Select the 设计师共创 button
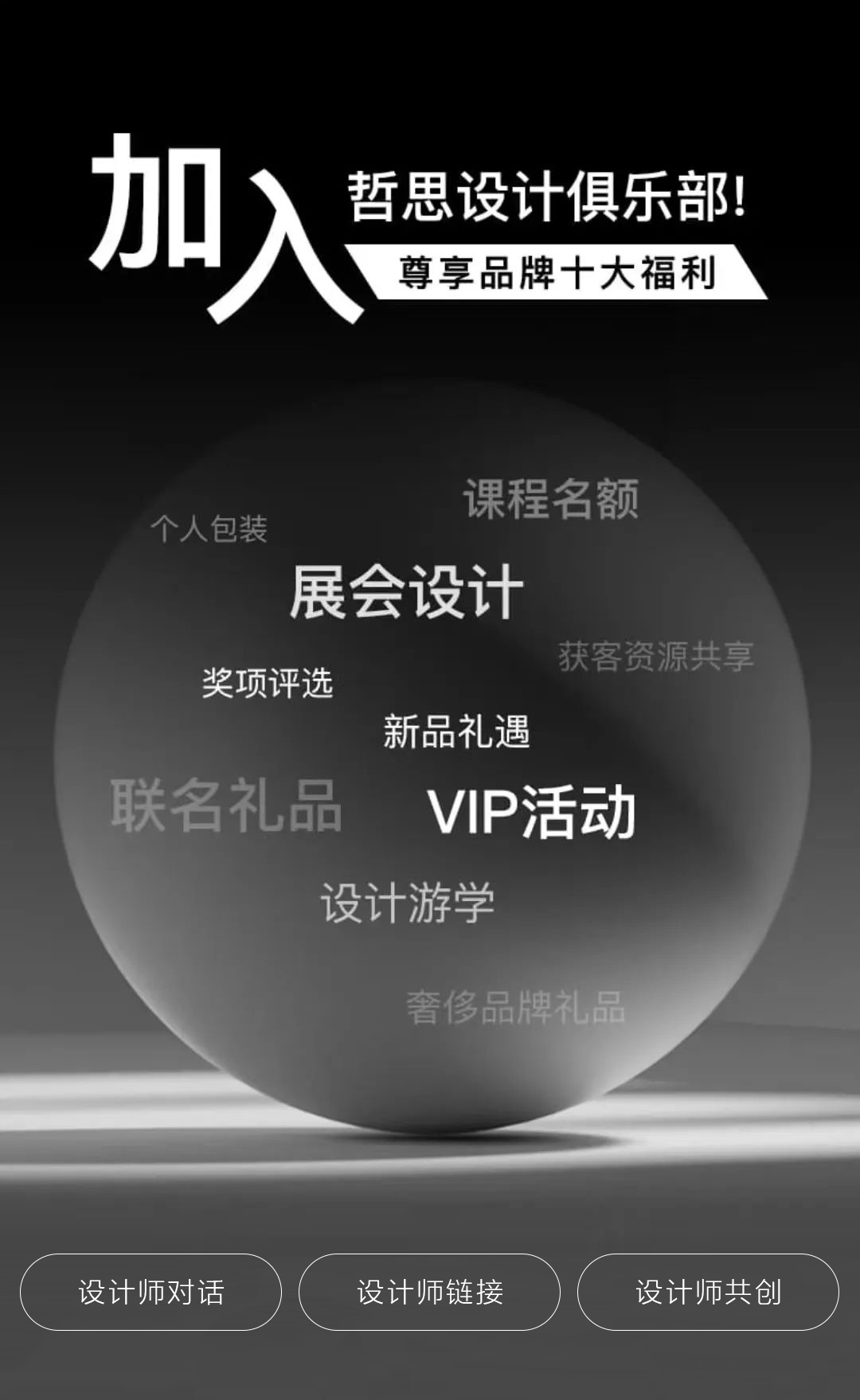This screenshot has height=1400, width=860. pos(708,1292)
